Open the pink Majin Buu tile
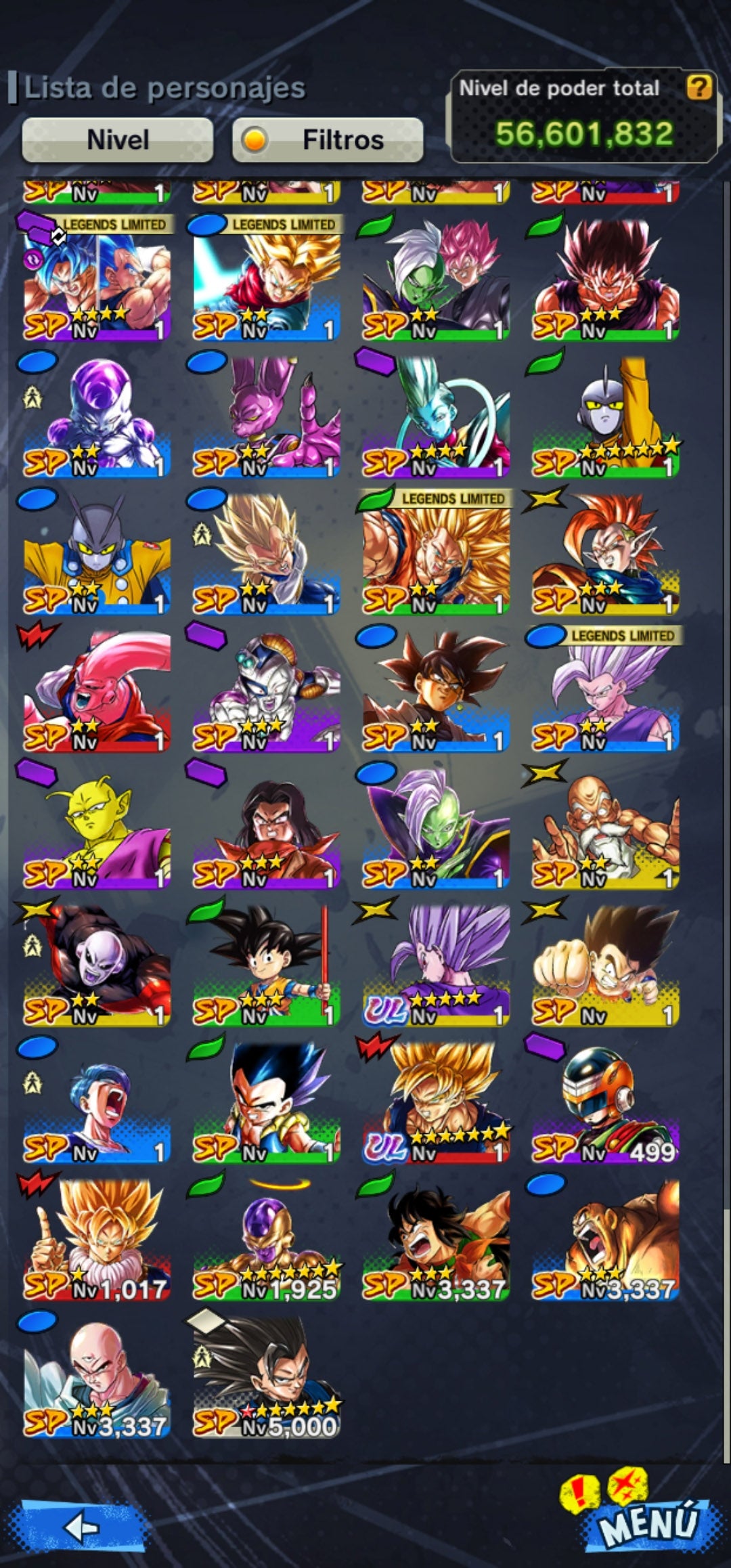731x1568 pixels. pos(96,691)
